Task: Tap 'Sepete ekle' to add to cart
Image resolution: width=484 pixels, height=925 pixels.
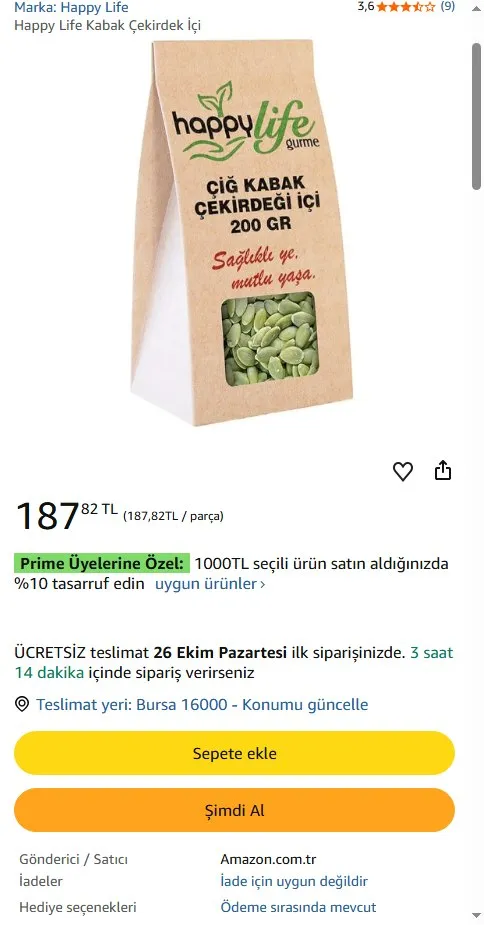Action: 234,753
